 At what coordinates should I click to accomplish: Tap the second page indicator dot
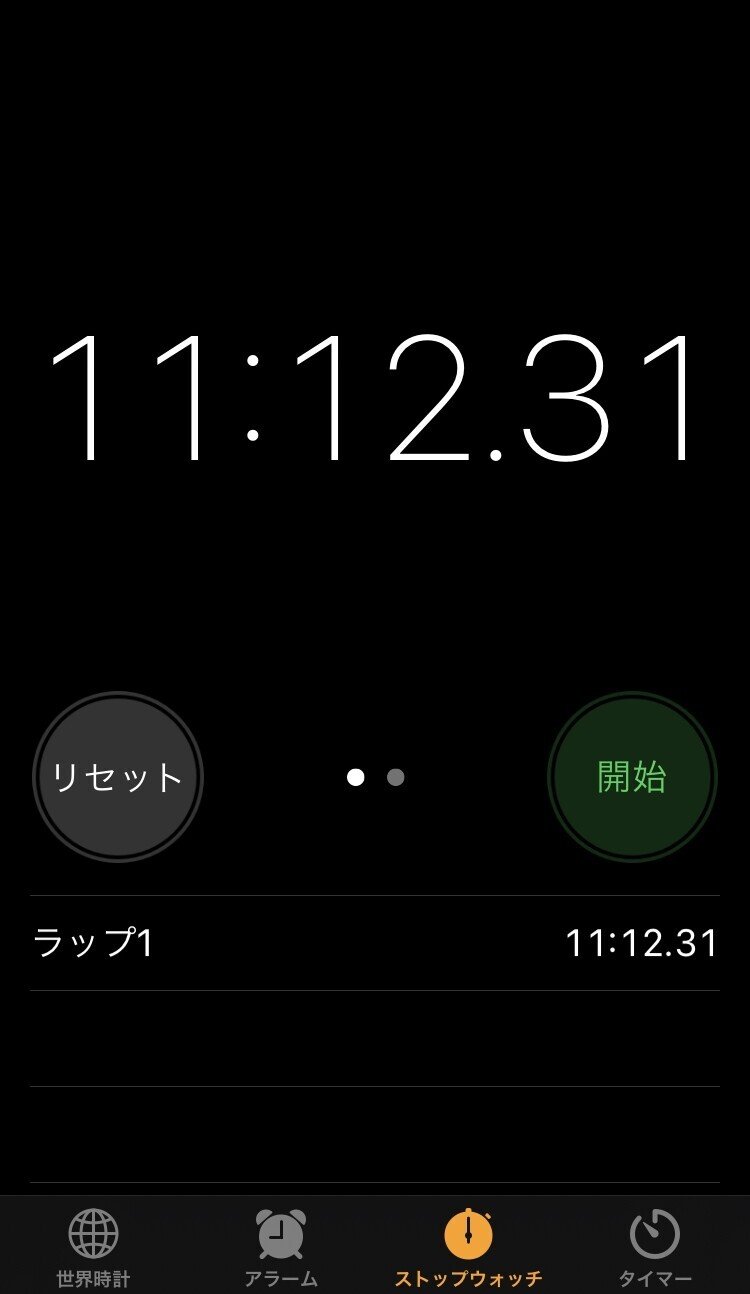pyautogui.click(x=396, y=777)
